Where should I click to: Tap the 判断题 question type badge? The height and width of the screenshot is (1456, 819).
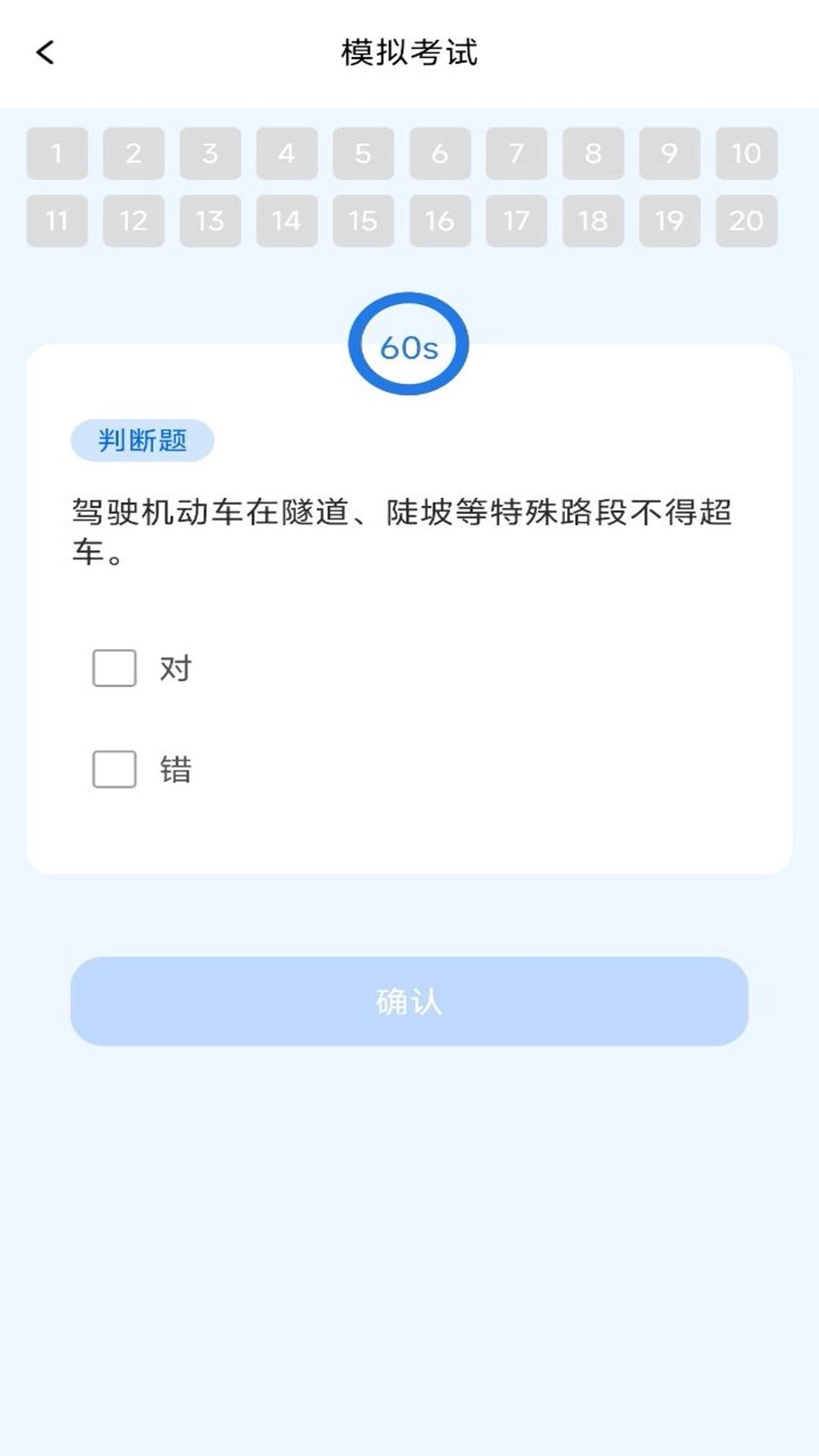click(x=141, y=438)
